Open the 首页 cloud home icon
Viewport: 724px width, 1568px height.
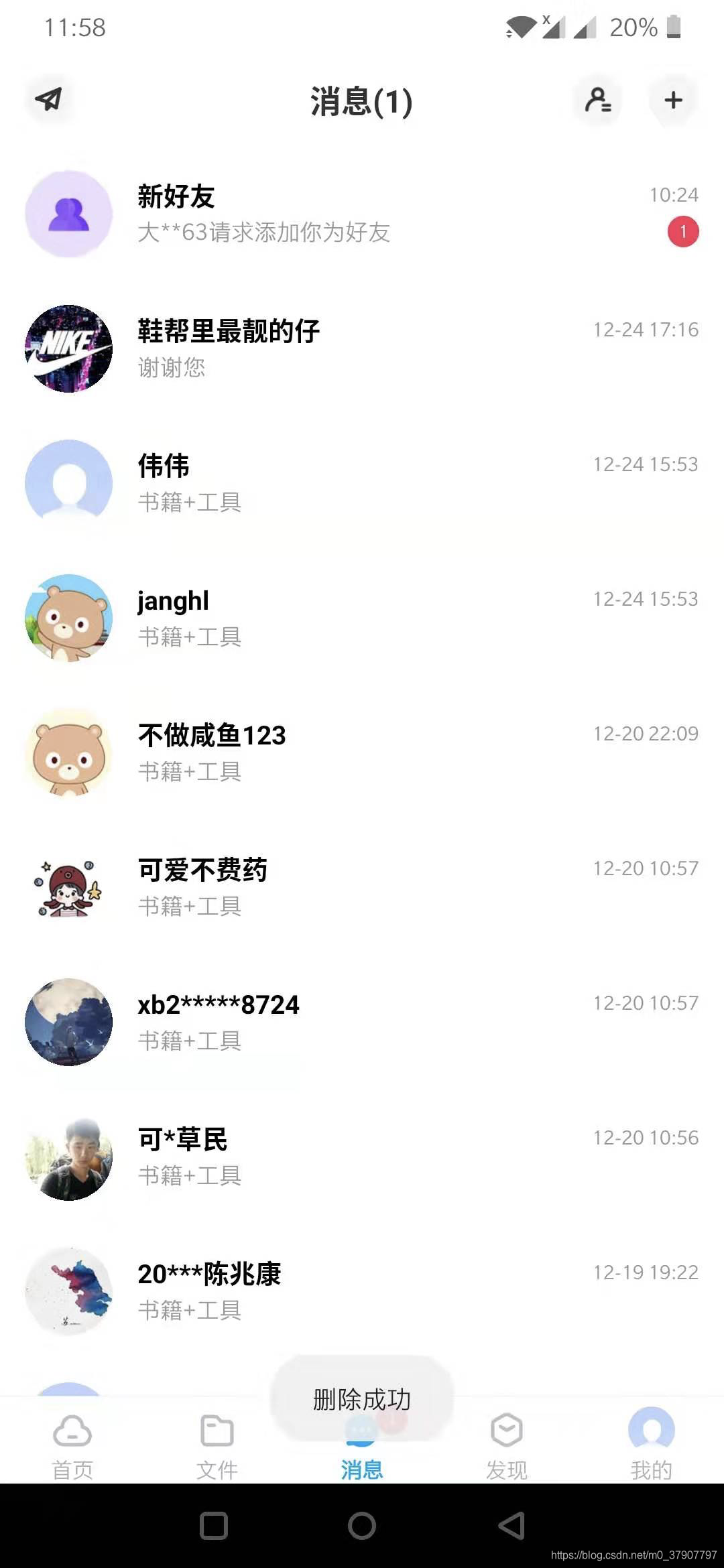tap(72, 1431)
